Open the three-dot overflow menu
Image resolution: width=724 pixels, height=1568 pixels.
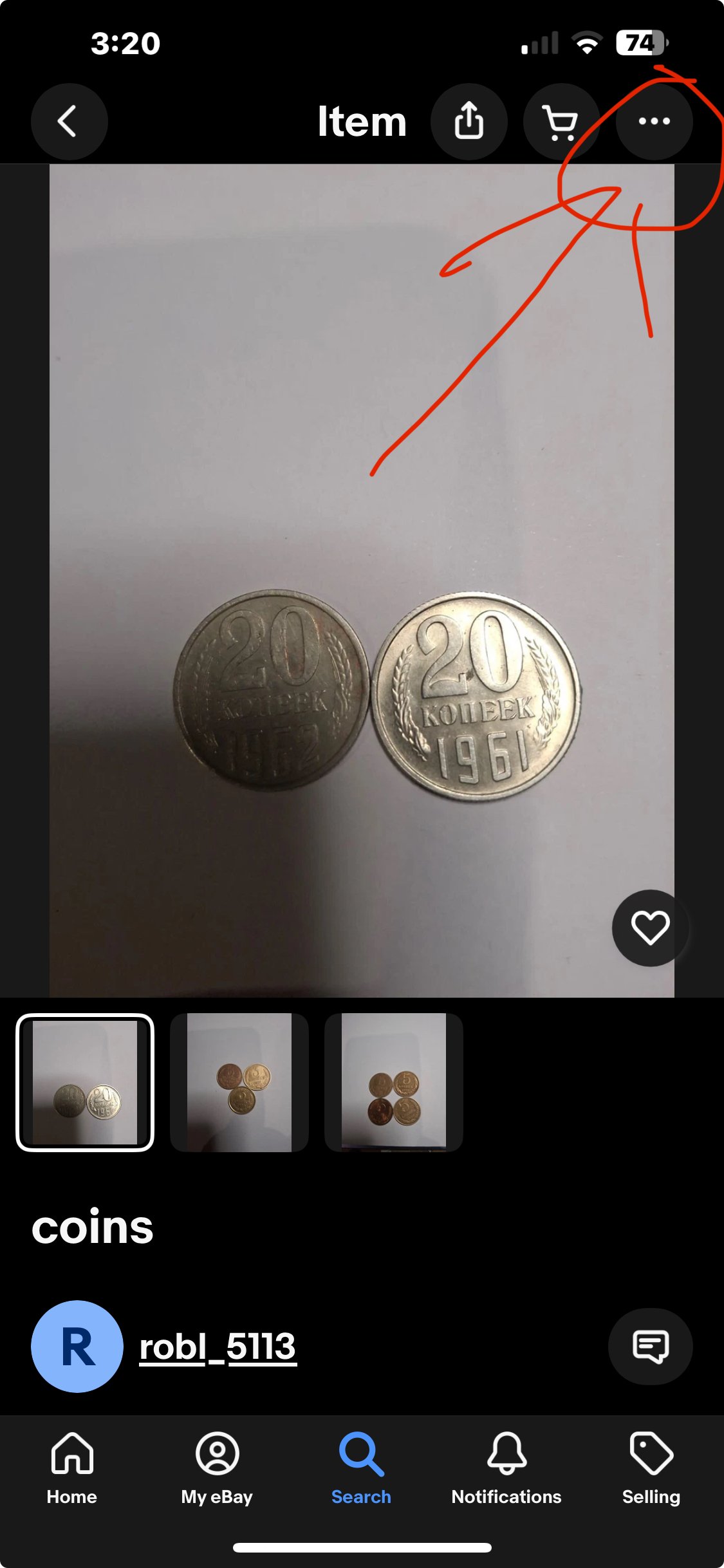pyautogui.click(x=654, y=121)
